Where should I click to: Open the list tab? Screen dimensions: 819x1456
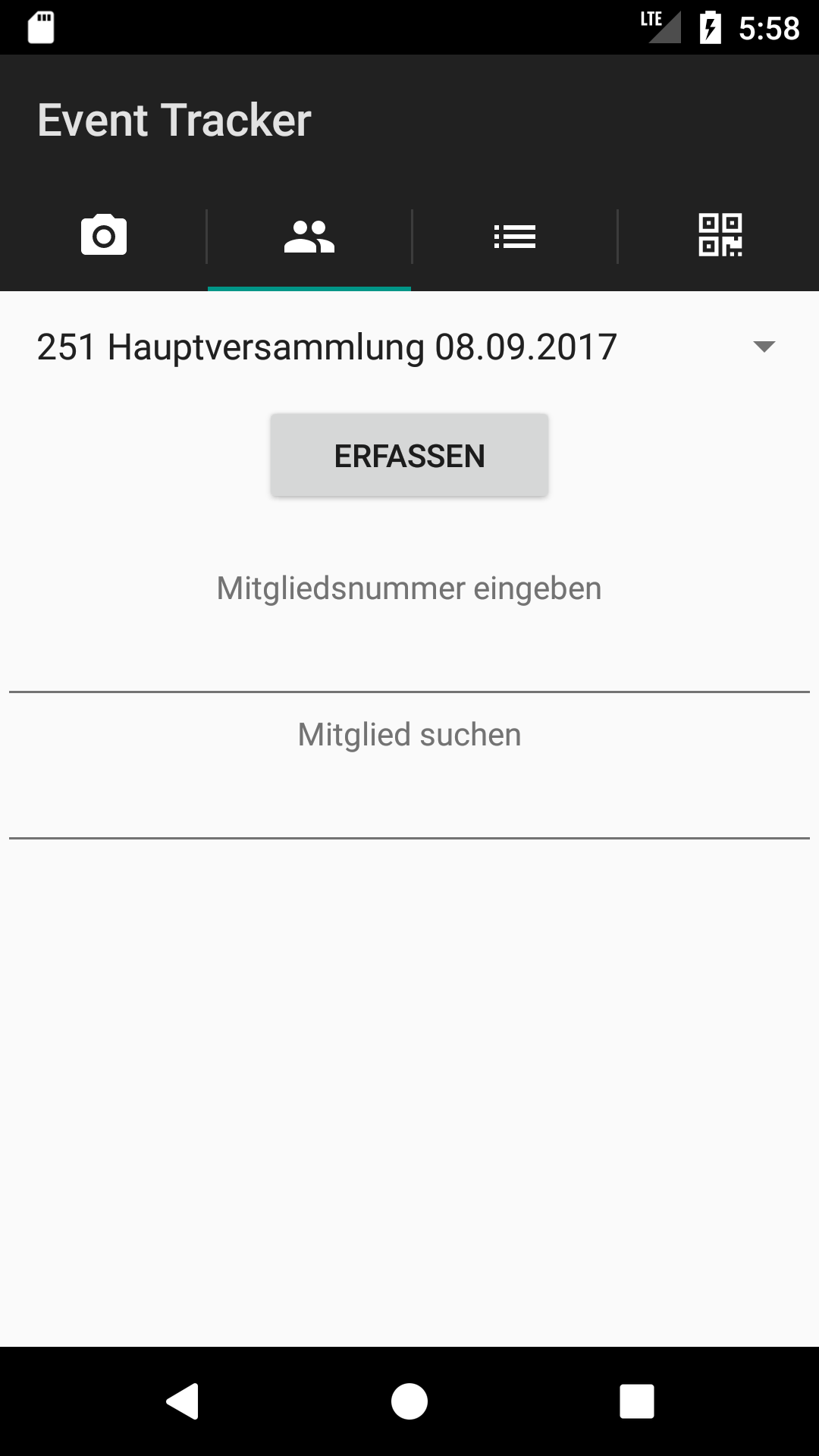pos(515,237)
